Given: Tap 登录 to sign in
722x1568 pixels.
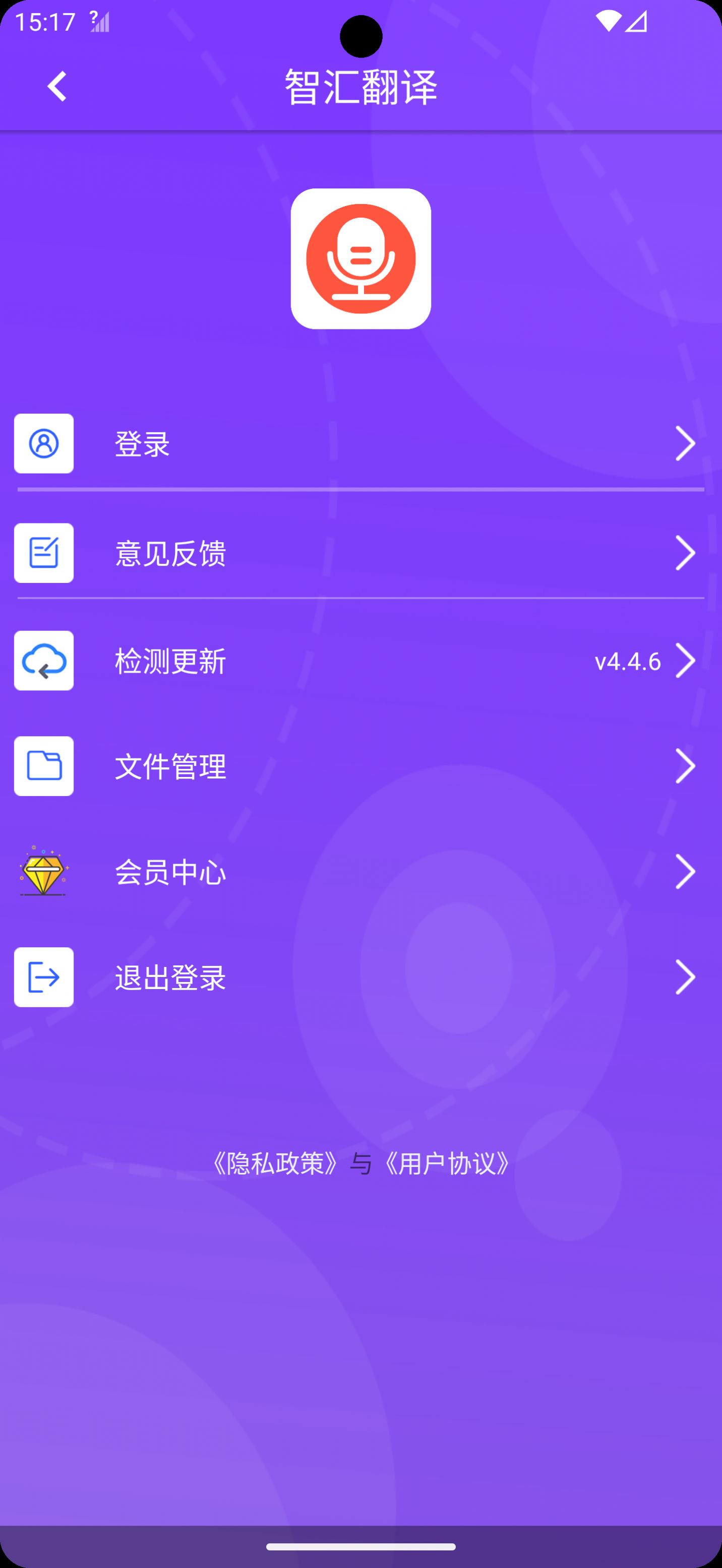Looking at the screenshot, I should 142,444.
